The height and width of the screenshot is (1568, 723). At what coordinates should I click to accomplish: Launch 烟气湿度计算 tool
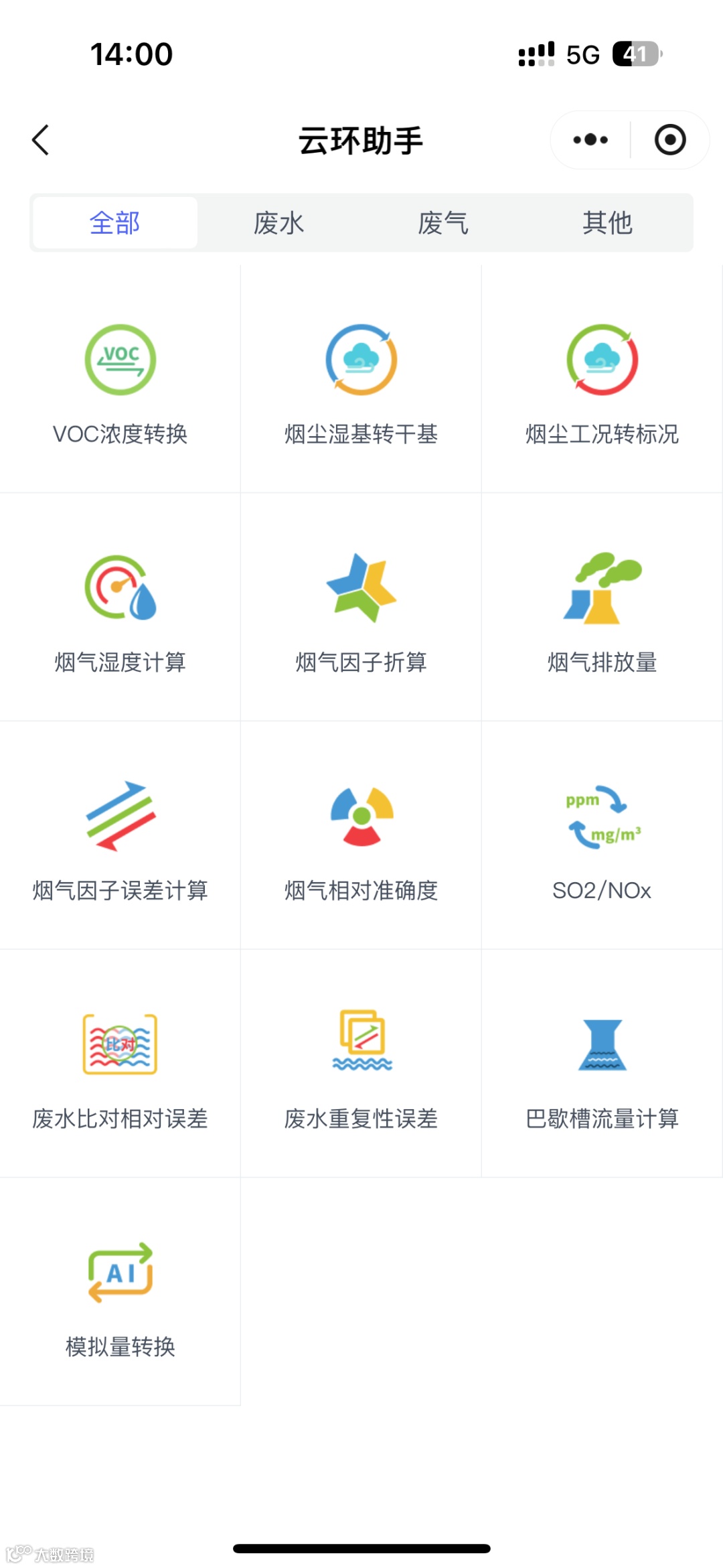click(120, 608)
